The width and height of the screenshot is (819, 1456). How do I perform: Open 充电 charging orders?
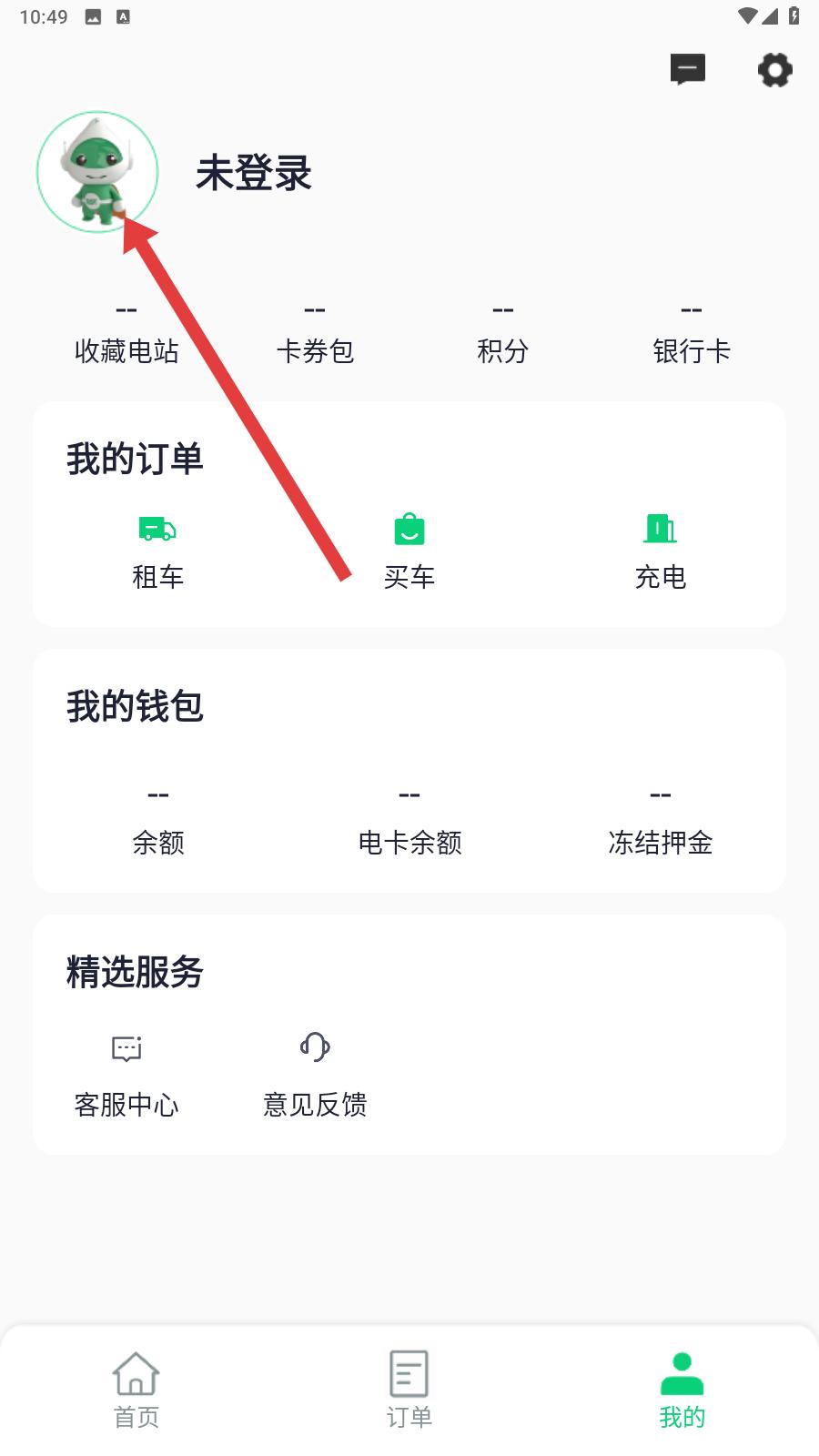coord(661,550)
